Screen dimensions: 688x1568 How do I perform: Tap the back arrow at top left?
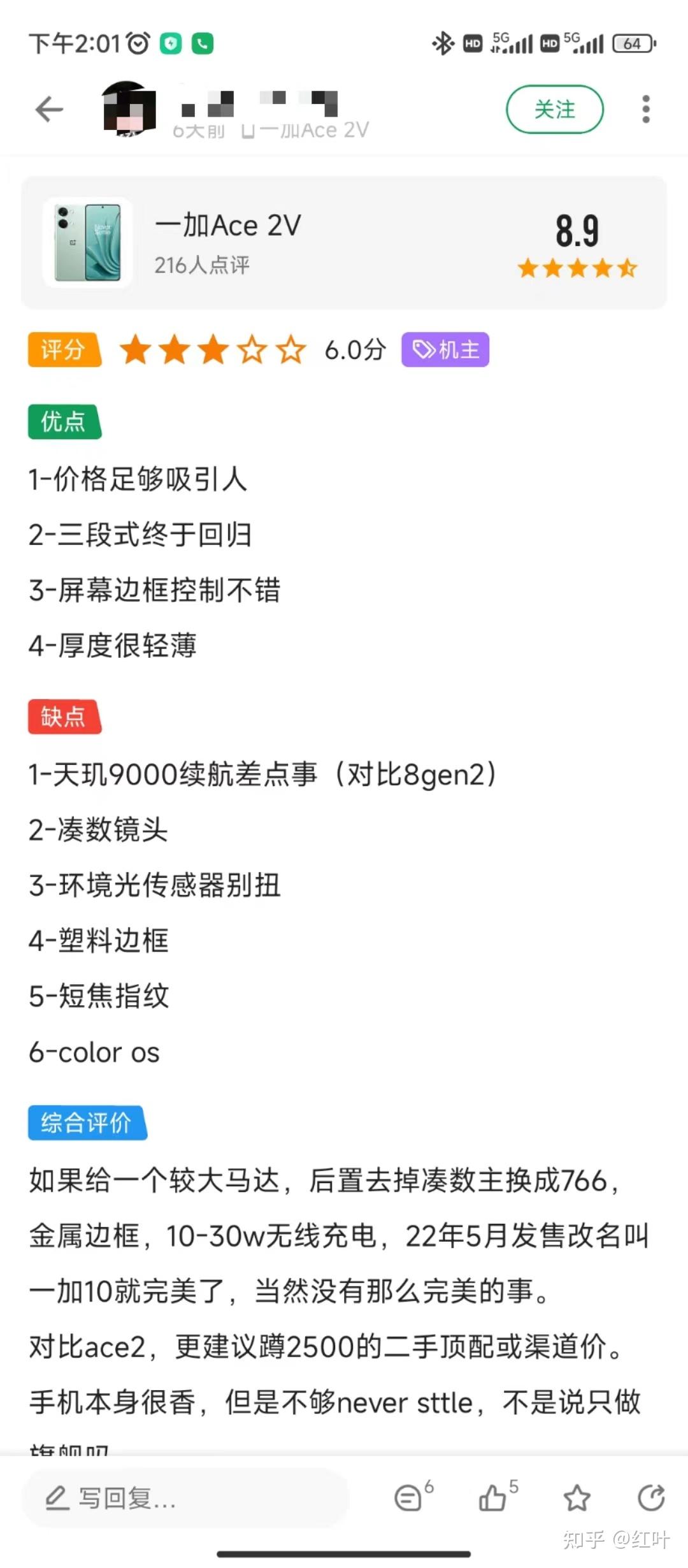click(48, 109)
